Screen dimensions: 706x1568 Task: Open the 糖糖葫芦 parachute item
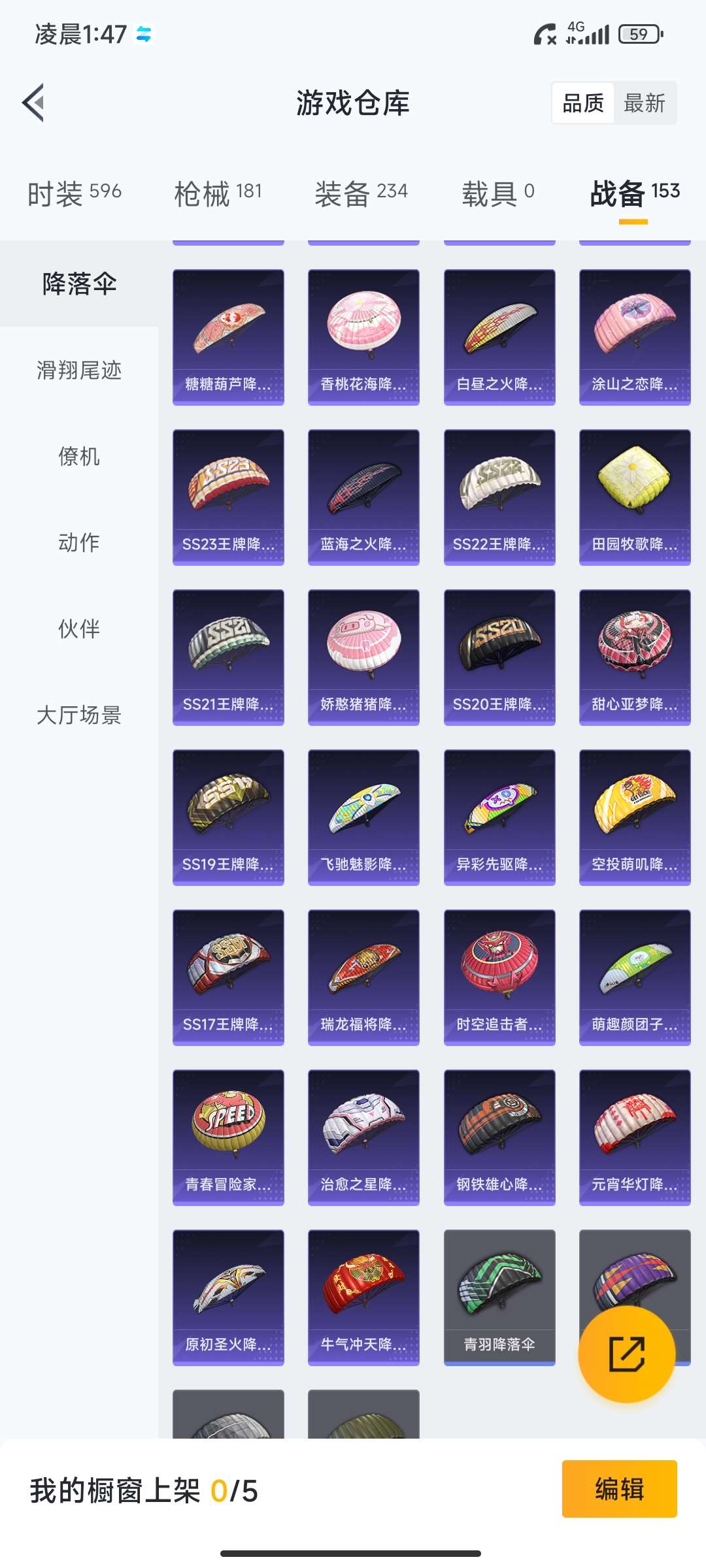(228, 337)
